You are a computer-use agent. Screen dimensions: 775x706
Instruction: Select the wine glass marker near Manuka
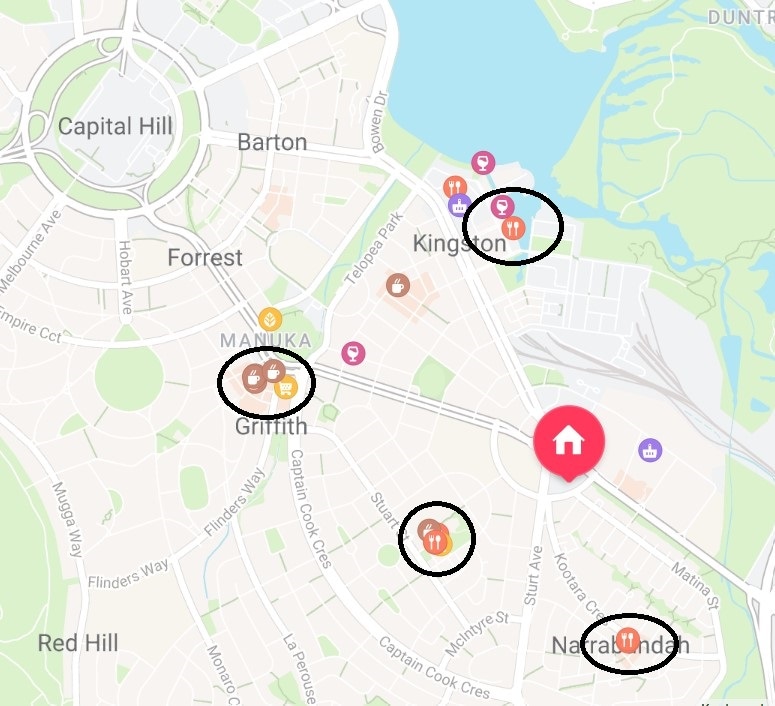pos(353,352)
